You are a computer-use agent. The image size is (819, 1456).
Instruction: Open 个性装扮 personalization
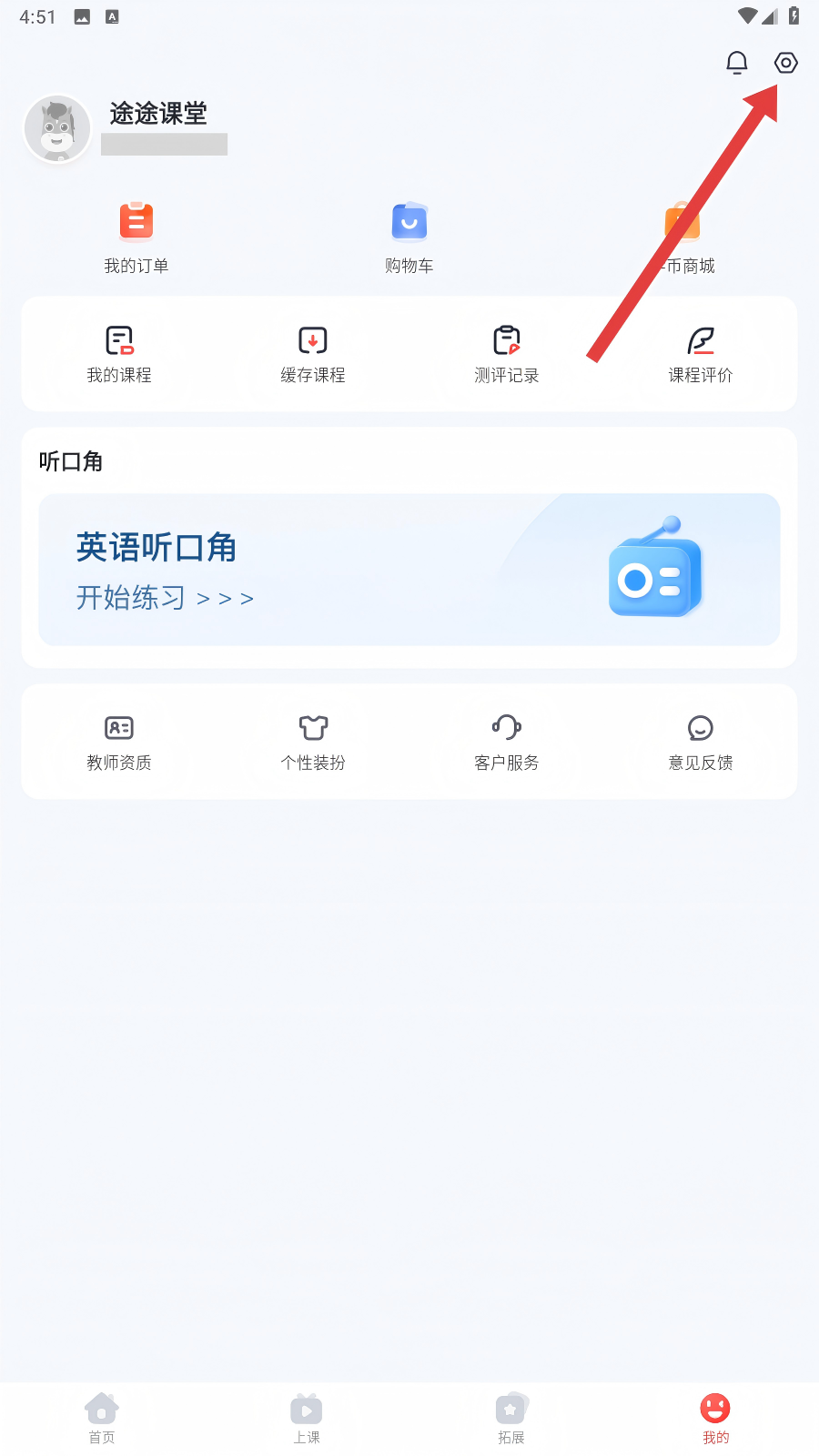(313, 742)
